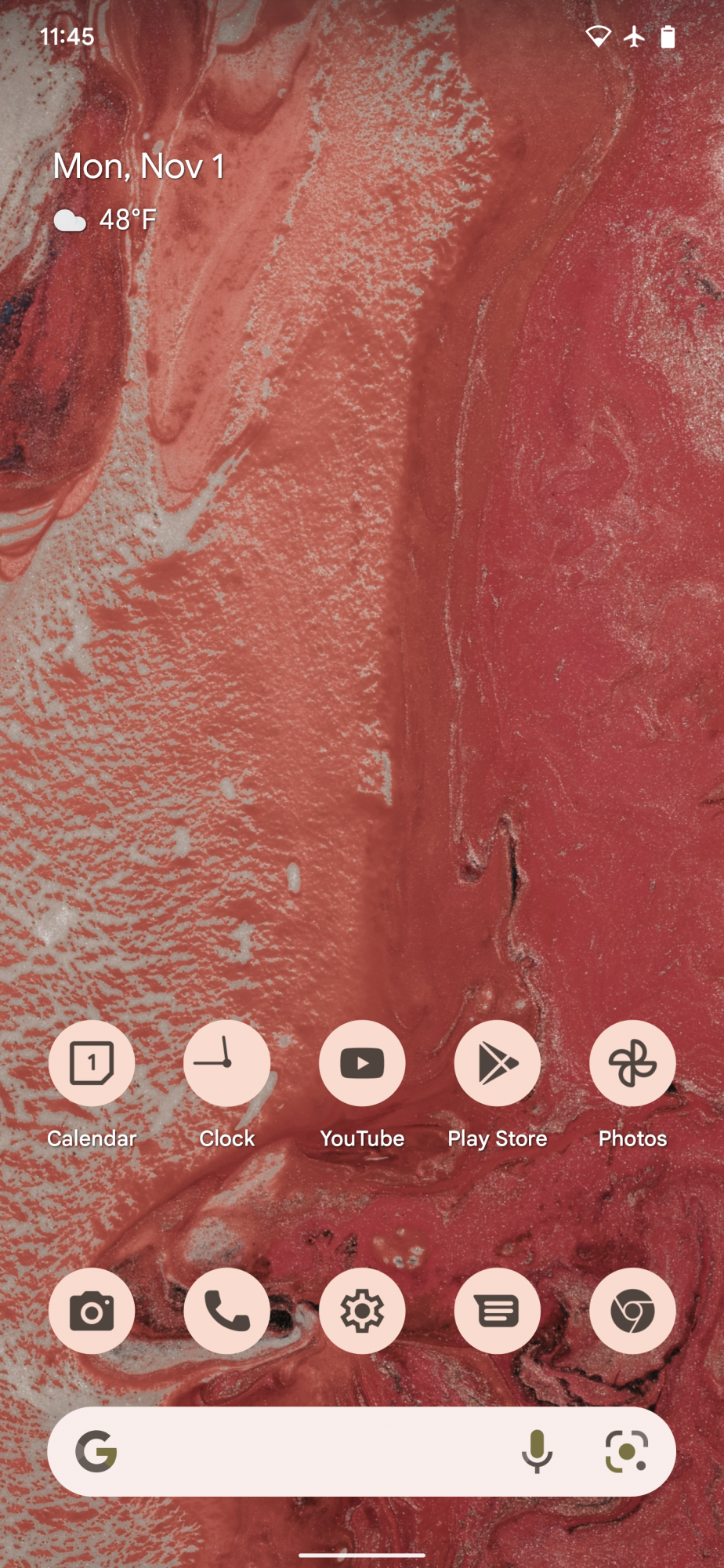
Task: Open the Messages app
Action: (x=498, y=1311)
